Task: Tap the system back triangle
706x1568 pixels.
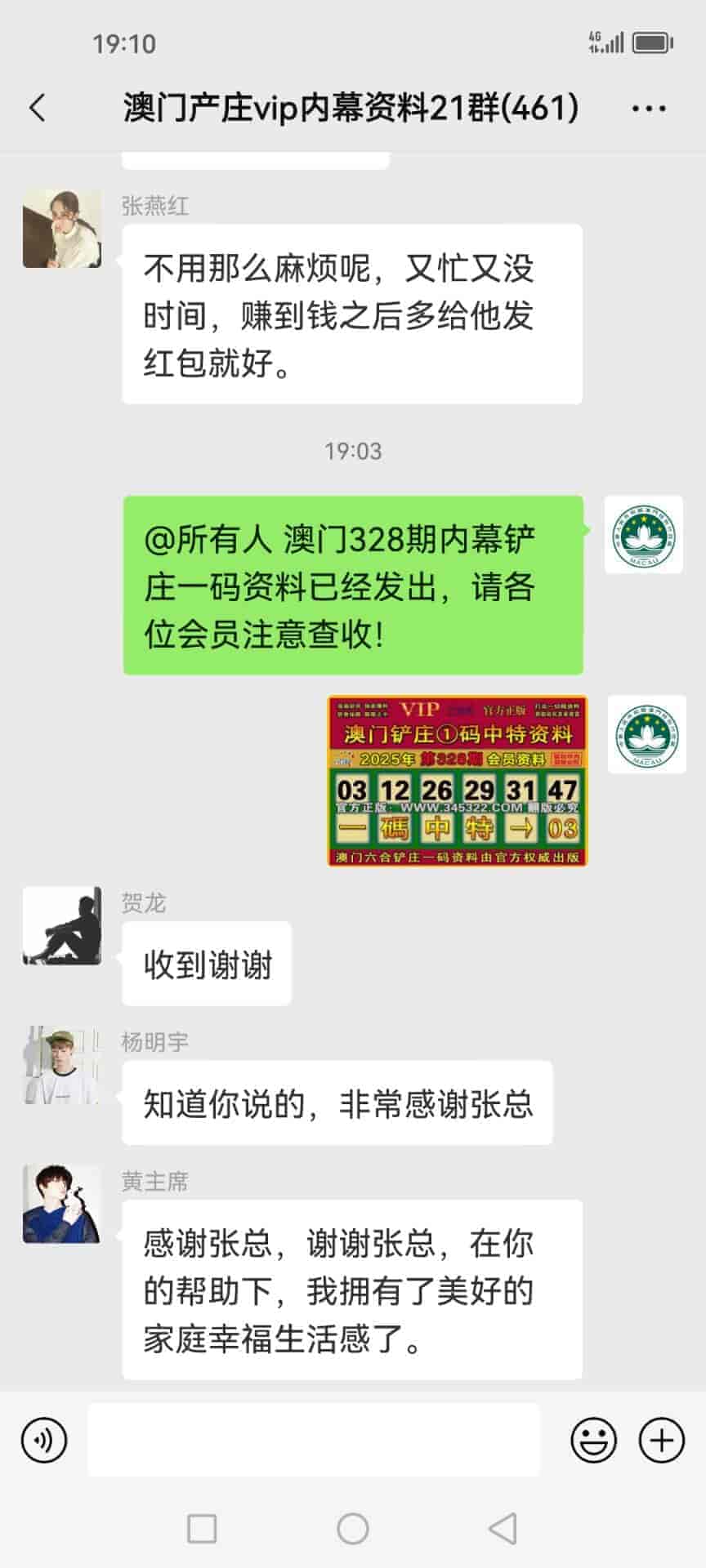Action: point(502,1528)
